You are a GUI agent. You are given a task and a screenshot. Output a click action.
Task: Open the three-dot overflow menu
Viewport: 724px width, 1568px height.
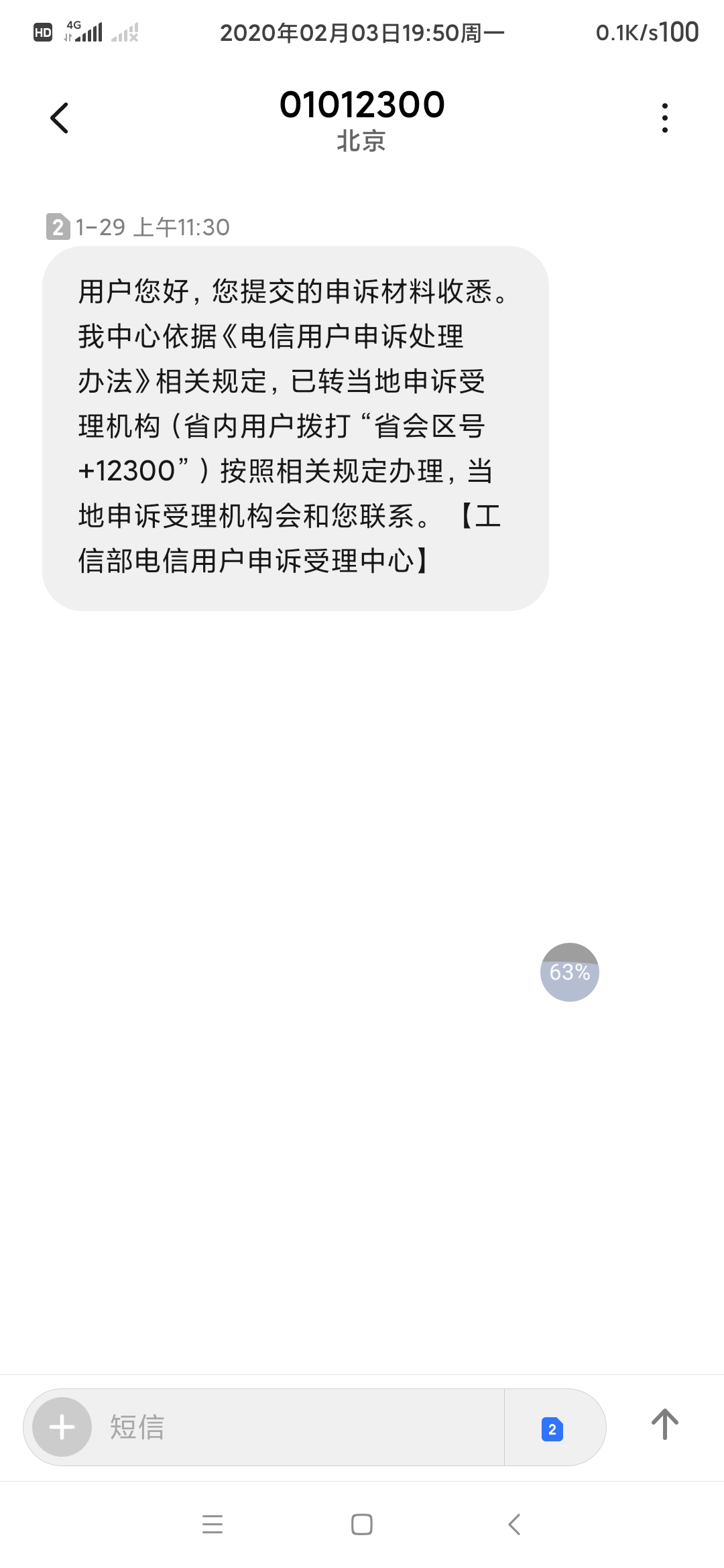click(x=664, y=118)
